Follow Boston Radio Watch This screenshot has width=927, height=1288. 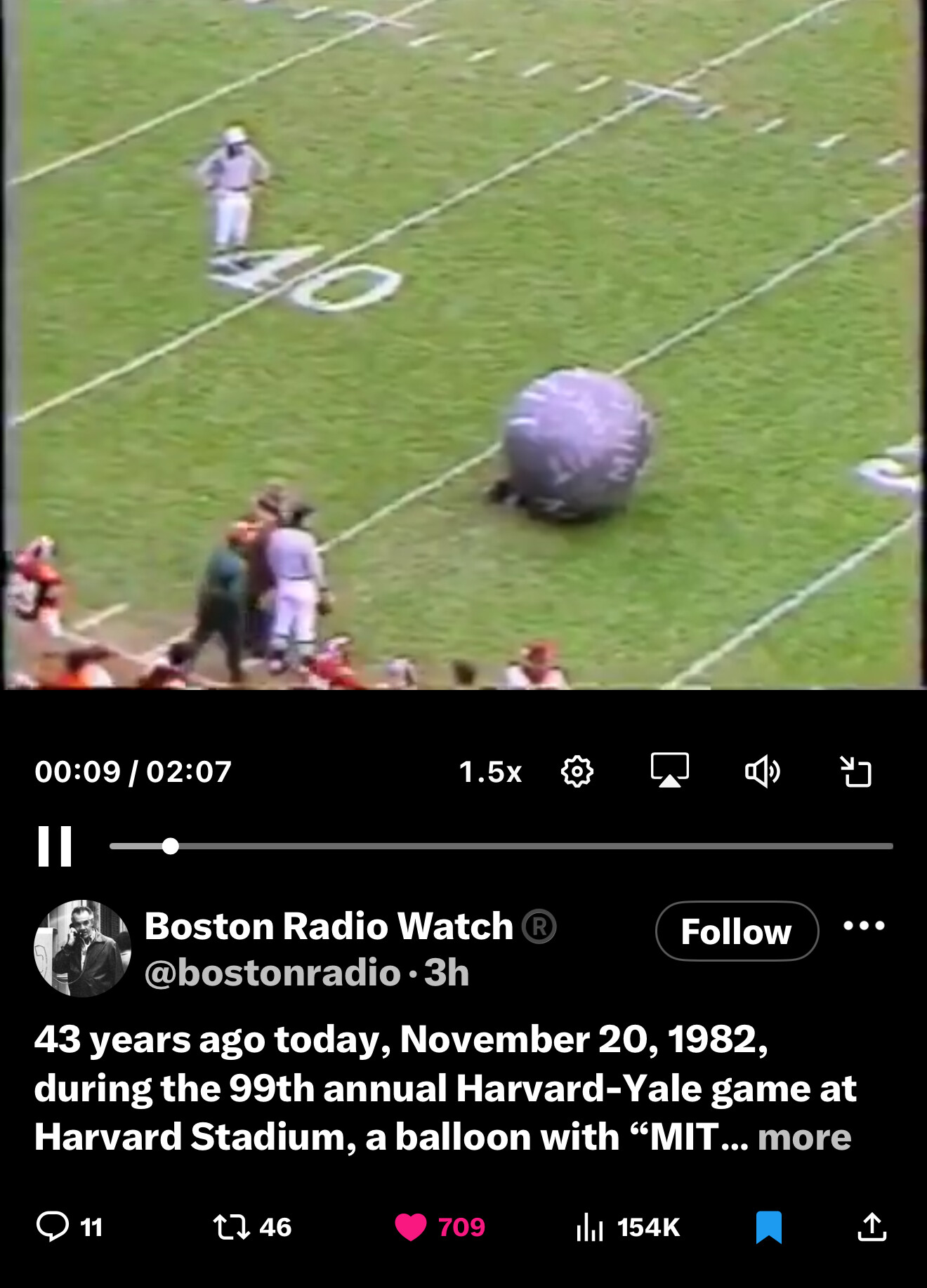click(737, 931)
